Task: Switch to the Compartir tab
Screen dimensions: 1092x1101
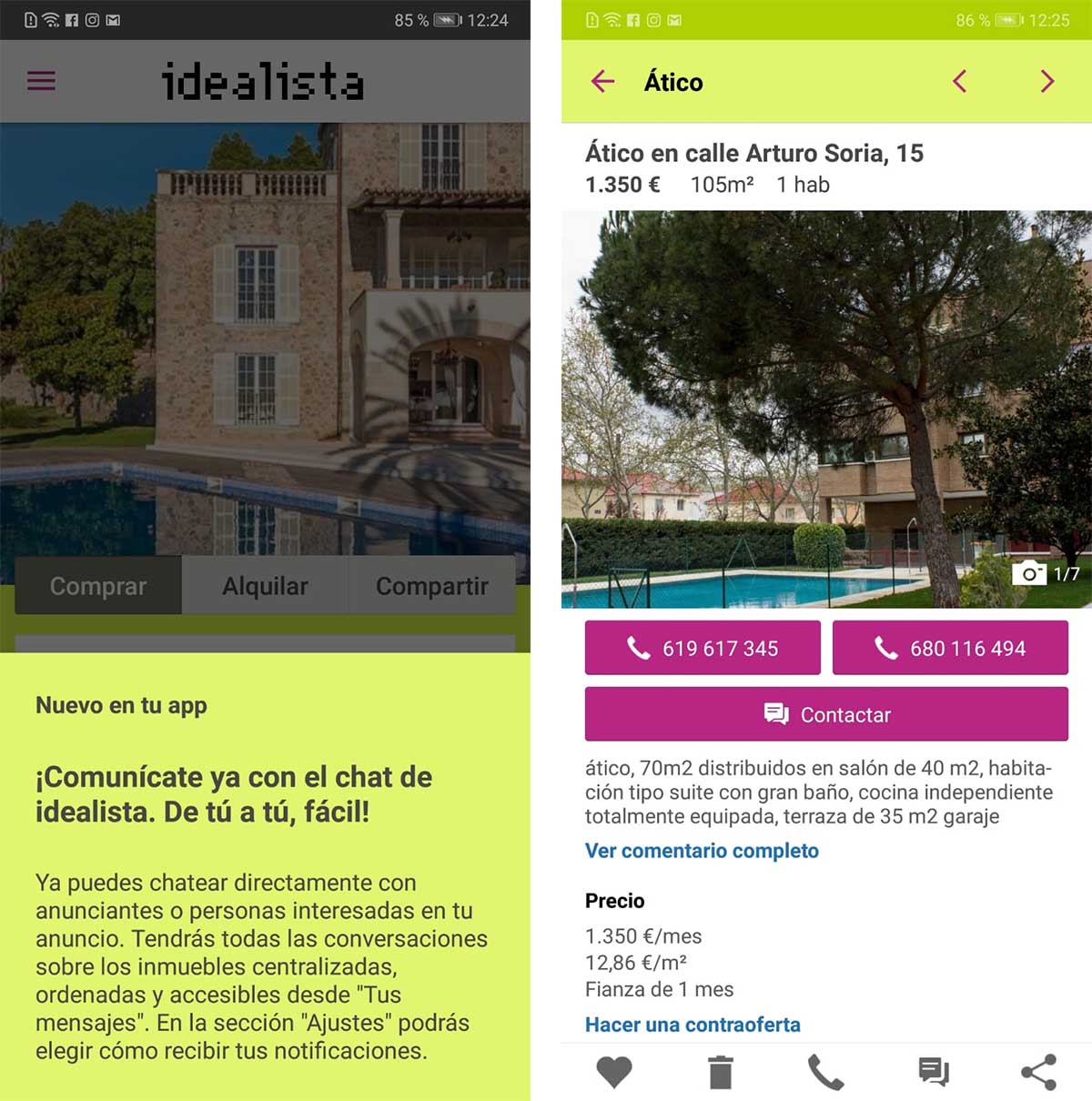Action: coord(431,586)
